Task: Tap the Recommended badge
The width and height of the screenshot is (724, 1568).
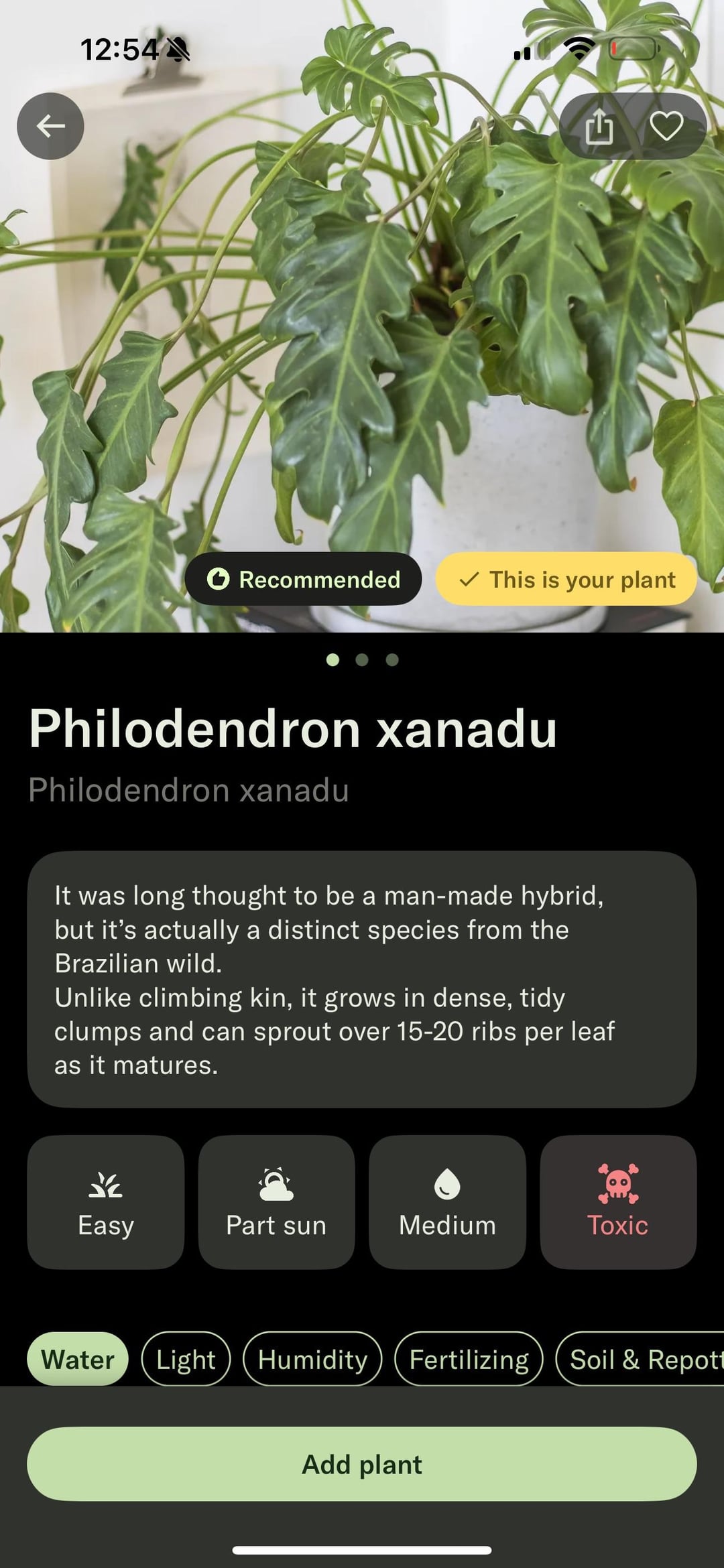Action: [x=303, y=579]
